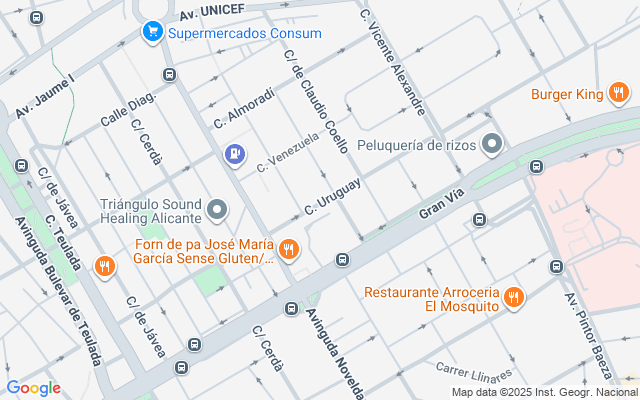
Task: Open Forn de pa José María García marker
Action: pos(289,248)
